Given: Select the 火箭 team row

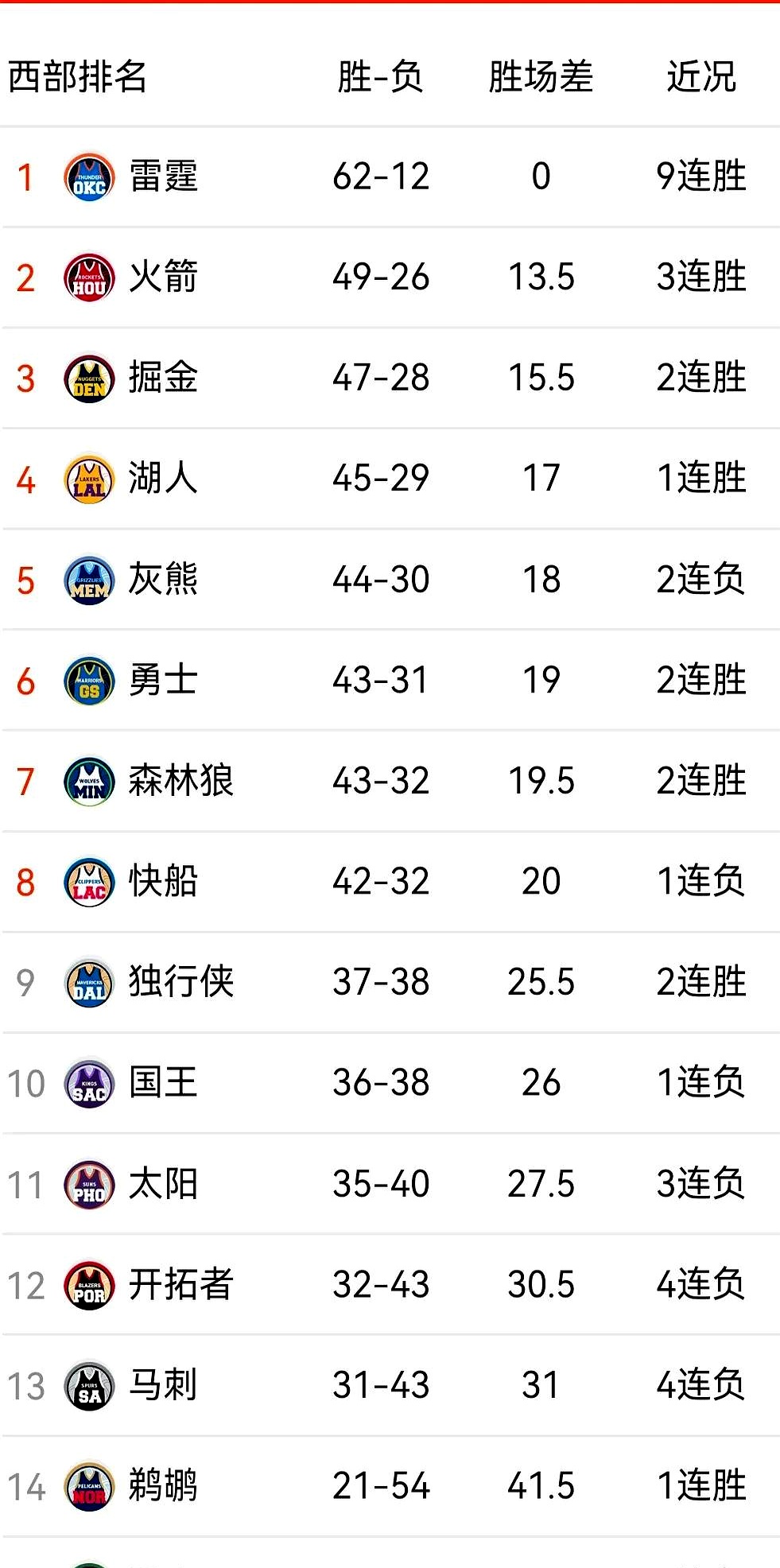Looking at the screenshot, I should [164, 278].
